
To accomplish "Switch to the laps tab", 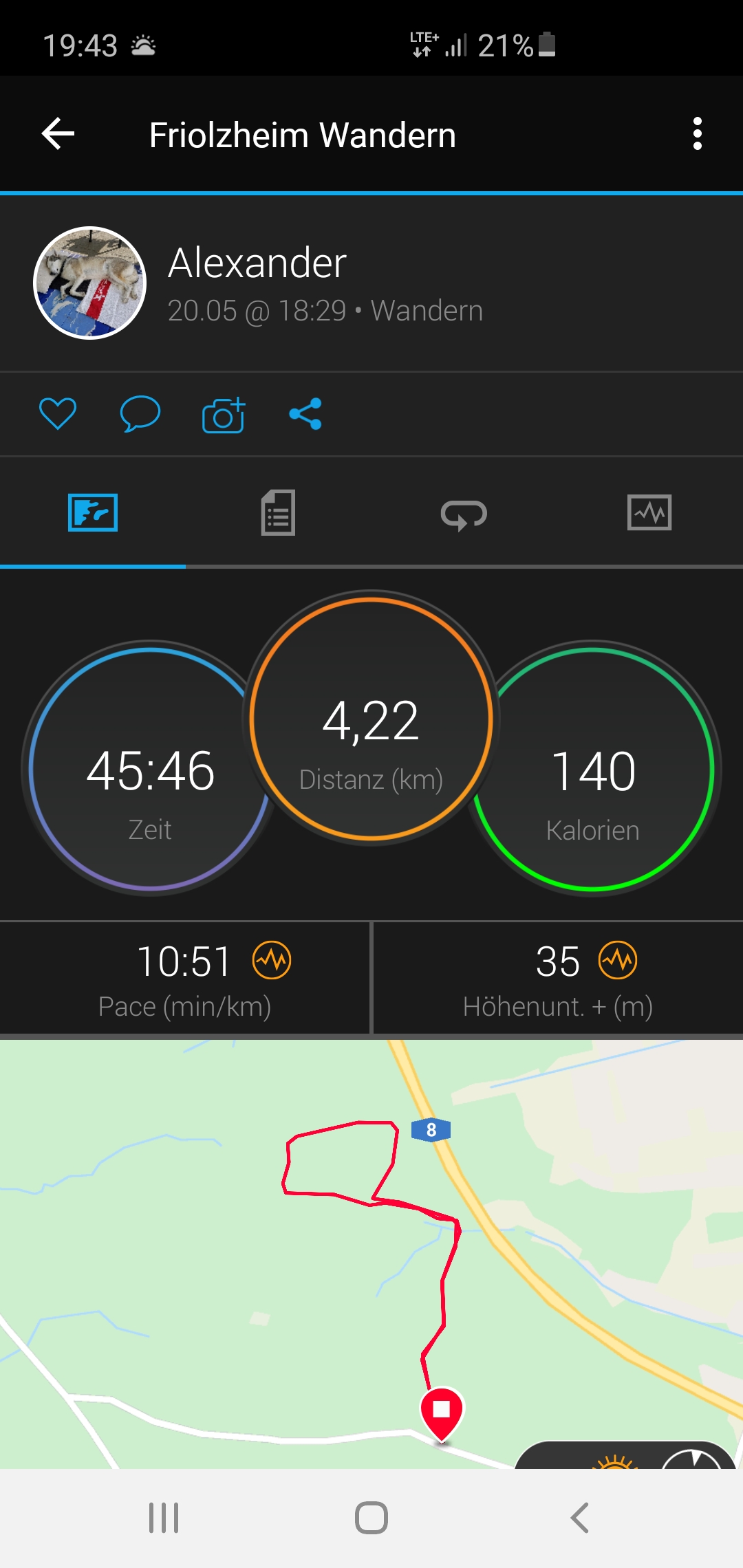I will point(464,514).
